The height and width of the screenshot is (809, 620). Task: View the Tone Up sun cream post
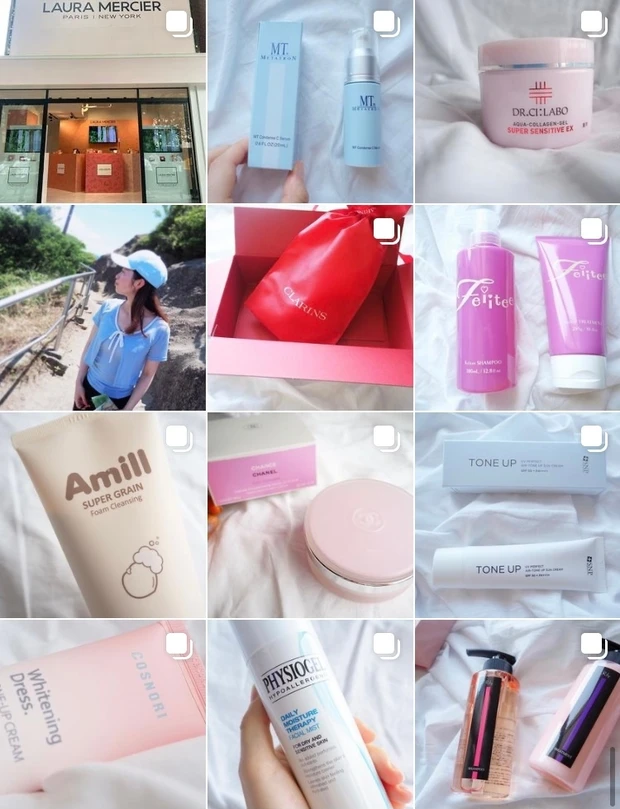point(517,515)
